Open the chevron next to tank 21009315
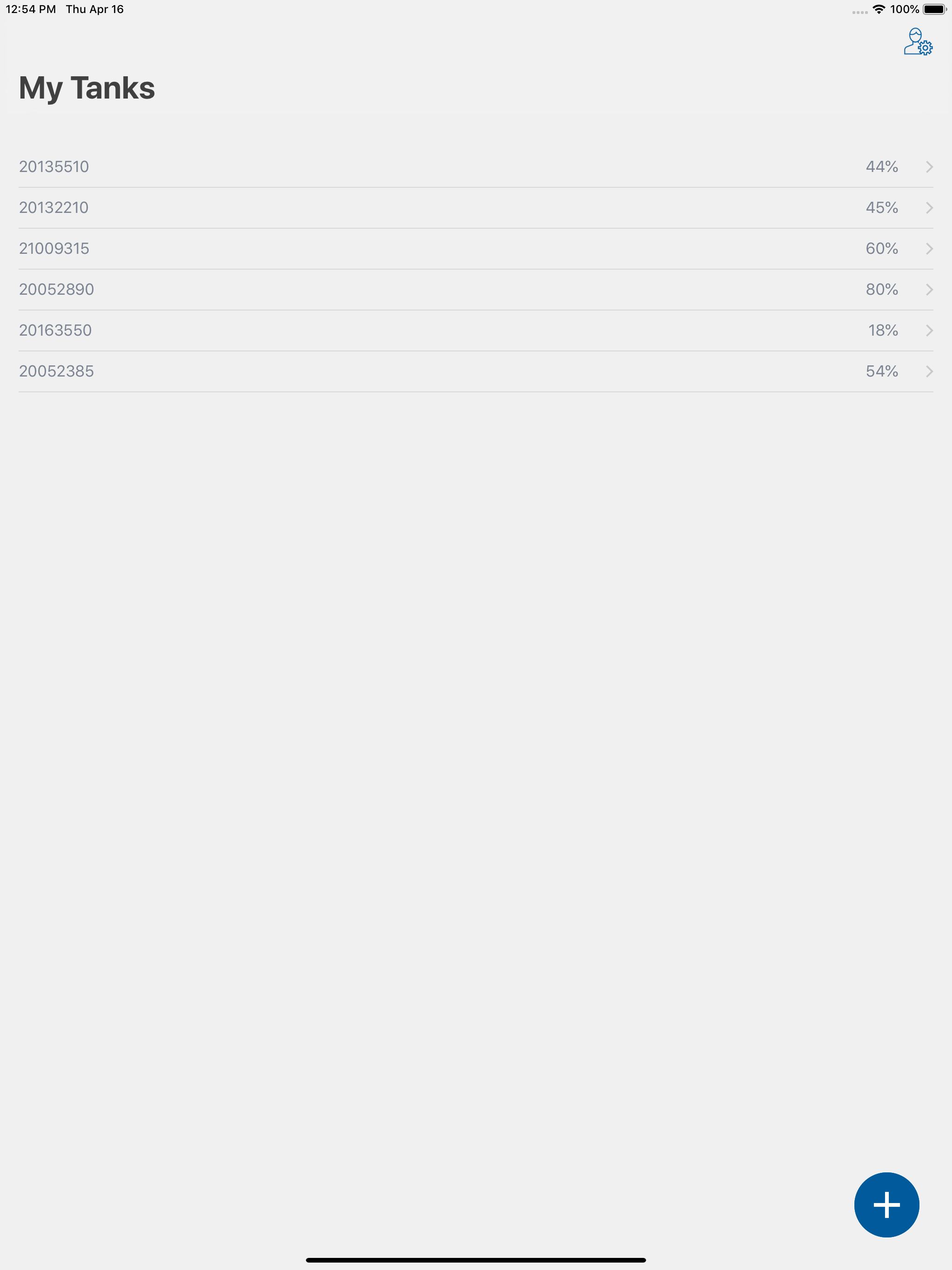 tap(930, 249)
